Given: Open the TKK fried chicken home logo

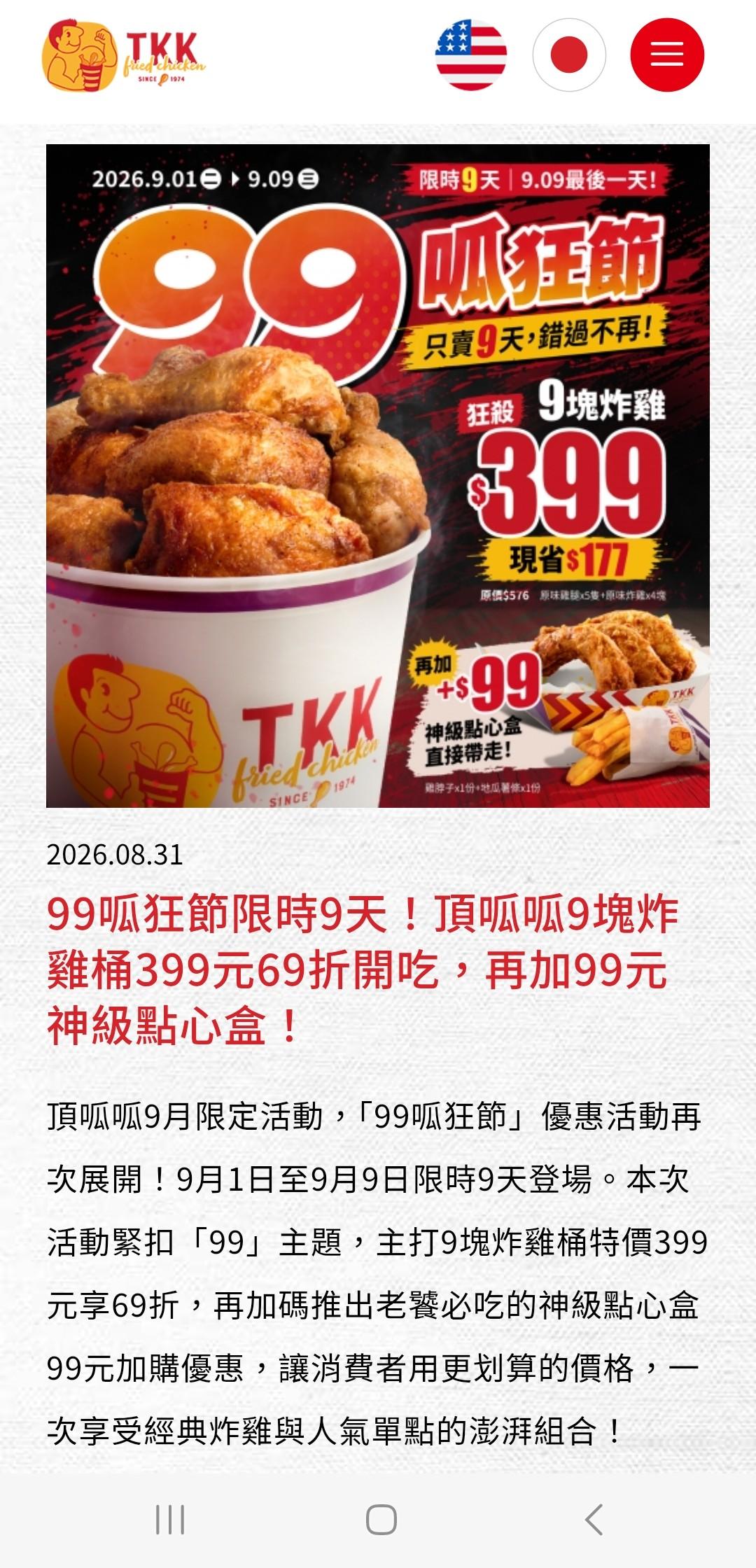Looking at the screenshot, I should click(124, 56).
